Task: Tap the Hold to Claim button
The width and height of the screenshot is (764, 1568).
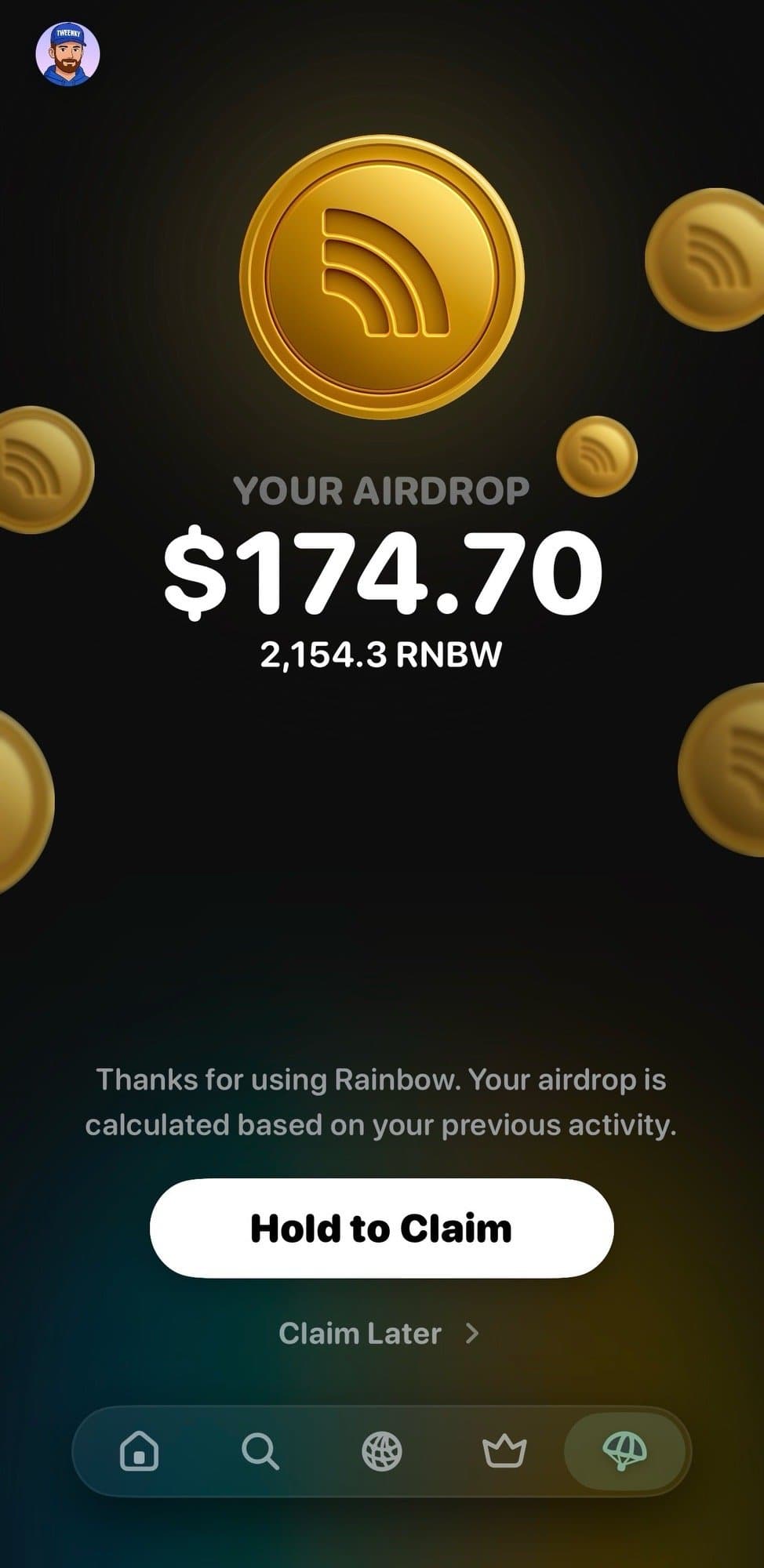Action: [x=381, y=1229]
